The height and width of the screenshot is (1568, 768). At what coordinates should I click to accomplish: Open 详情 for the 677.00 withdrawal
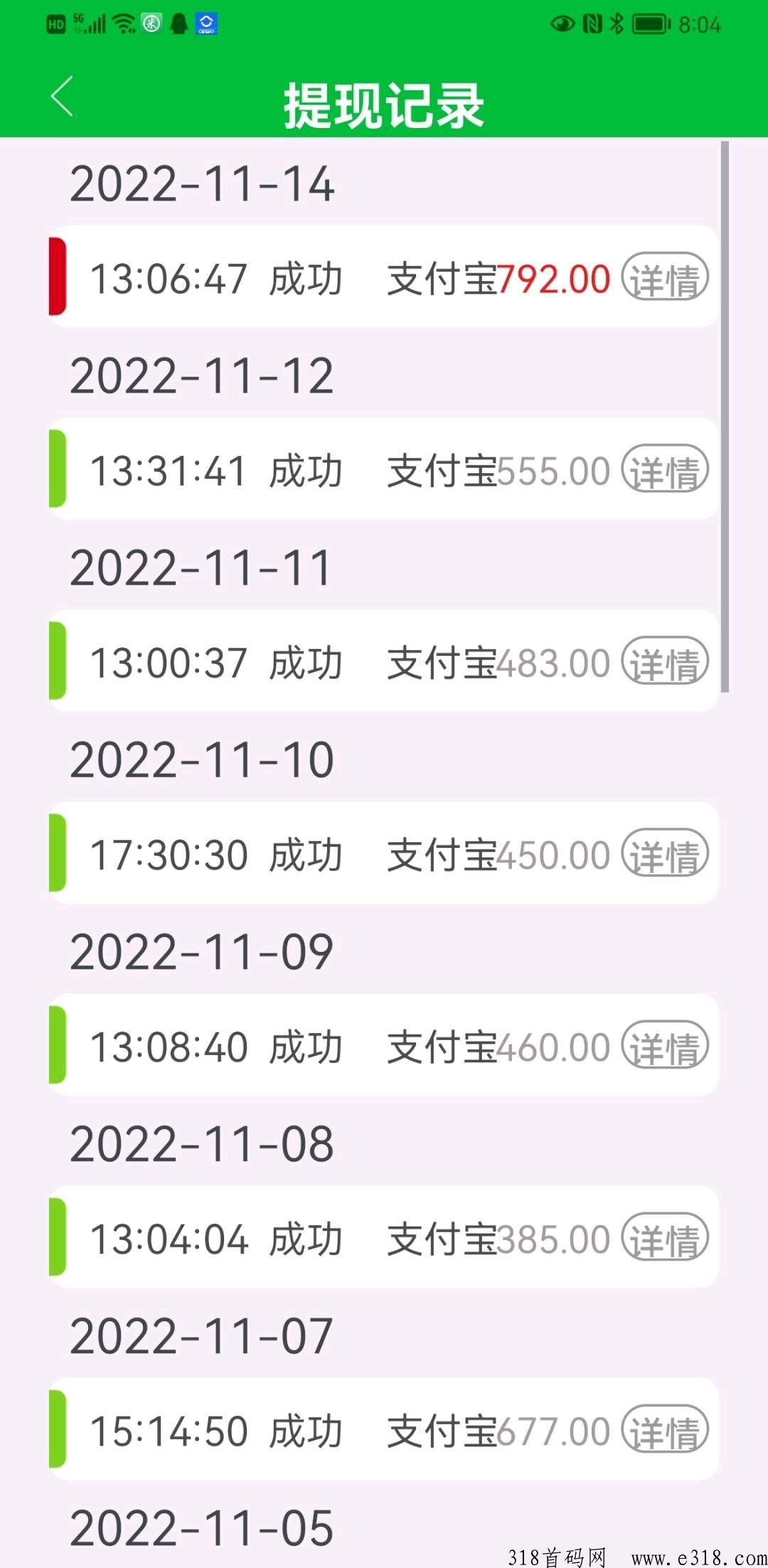[x=665, y=1429]
